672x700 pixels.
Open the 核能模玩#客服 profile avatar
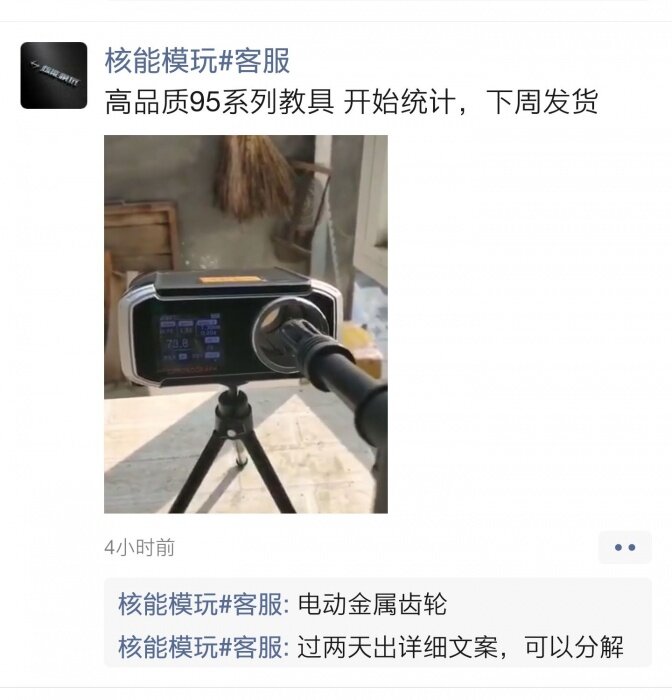coord(54,75)
